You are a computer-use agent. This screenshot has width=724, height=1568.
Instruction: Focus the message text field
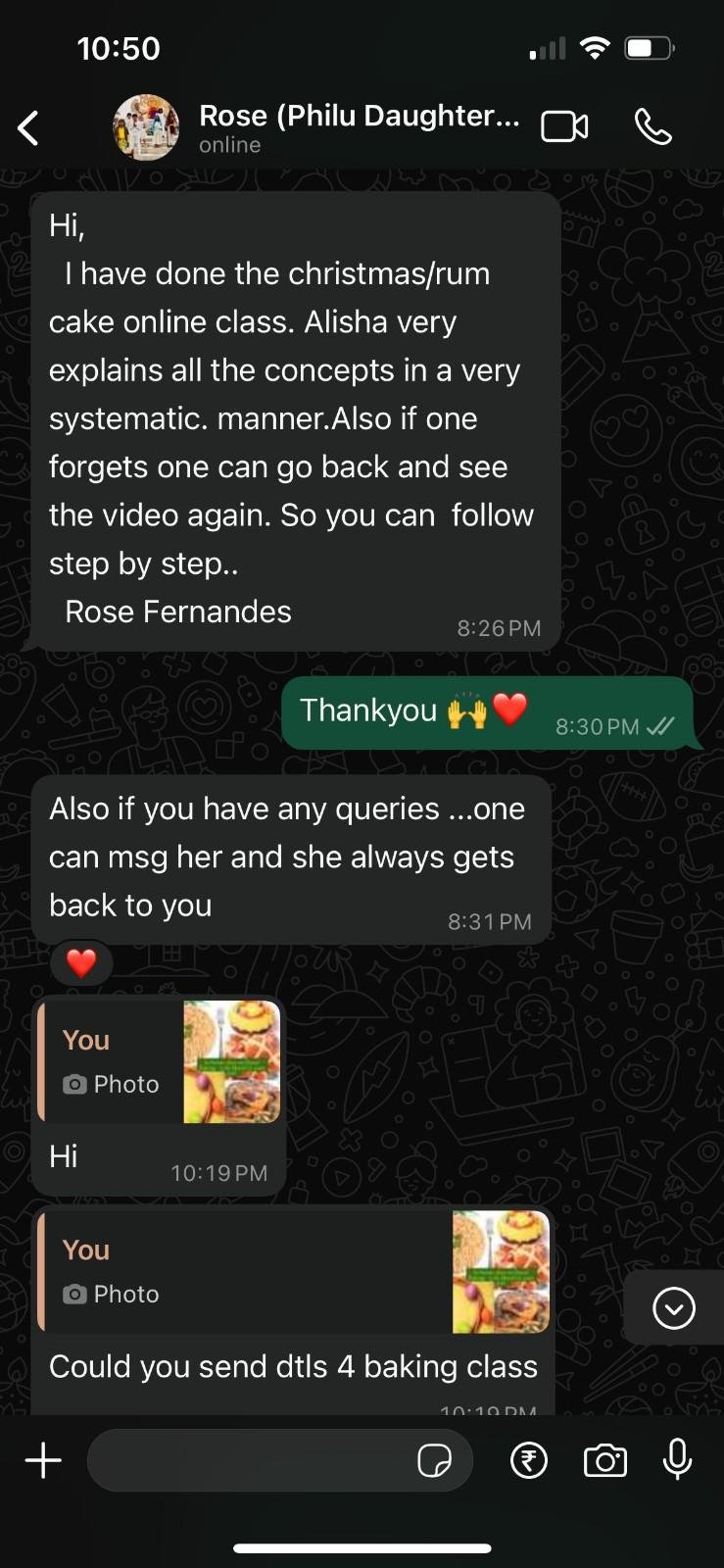click(250, 1460)
